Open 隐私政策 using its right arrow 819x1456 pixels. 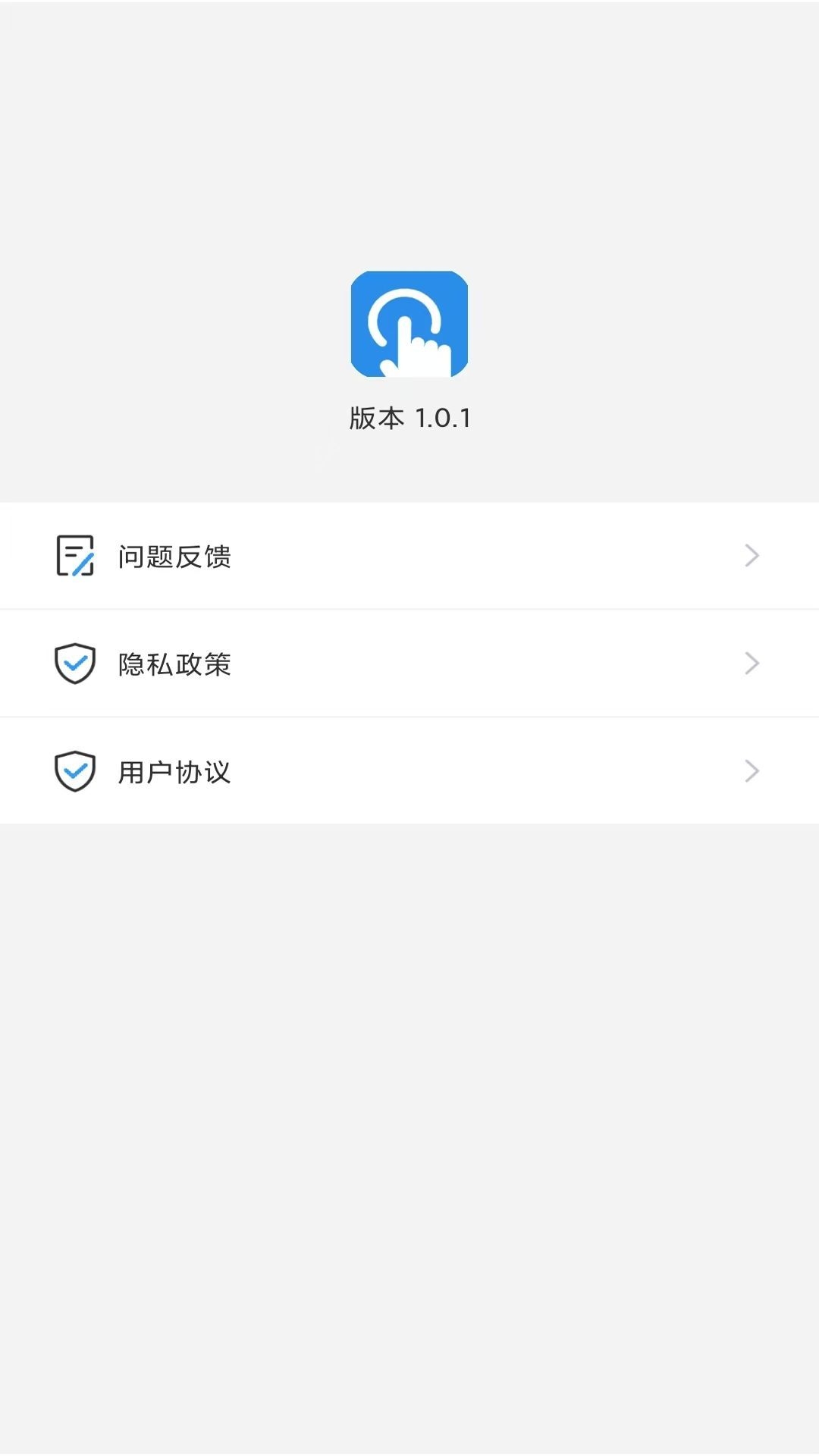click(x=752, y=664)
